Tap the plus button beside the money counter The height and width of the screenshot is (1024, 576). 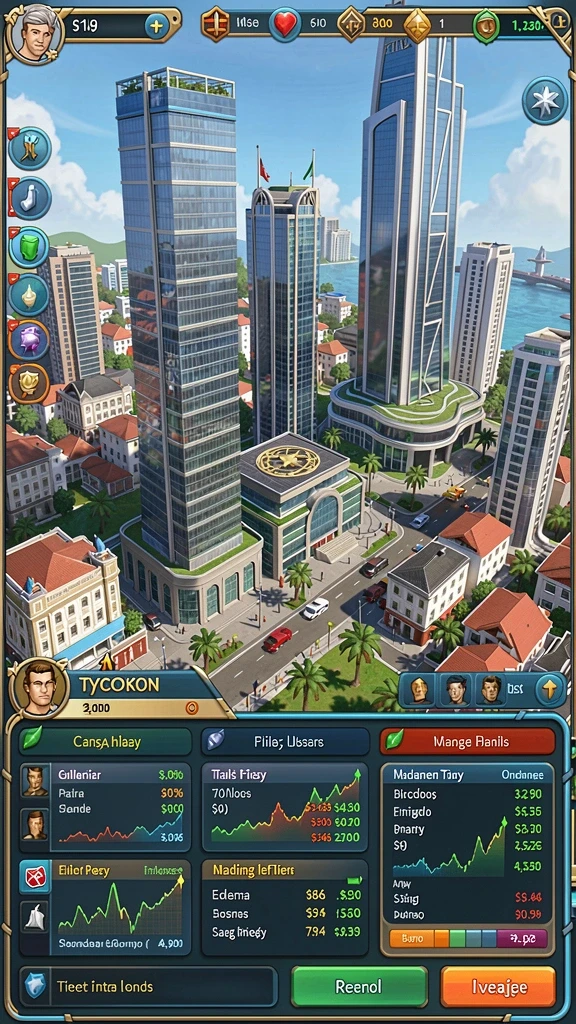[x=157, y=27]
